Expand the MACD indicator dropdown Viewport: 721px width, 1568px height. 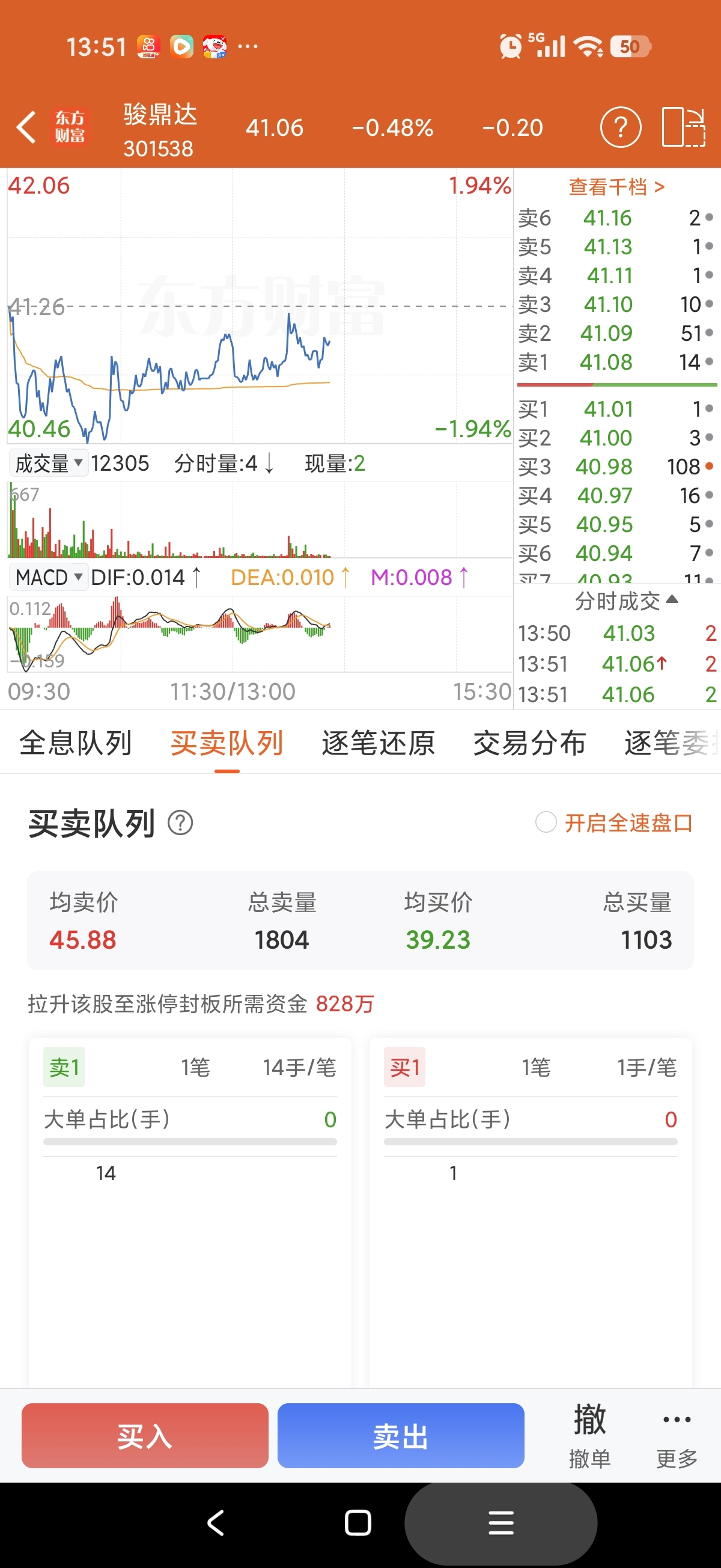[48, 577]
